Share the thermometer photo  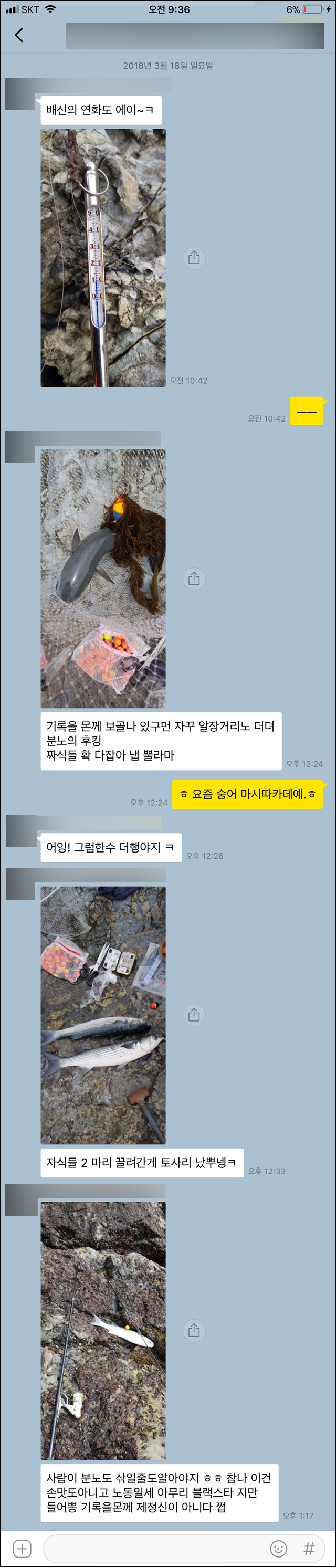[x=194, y=257]
